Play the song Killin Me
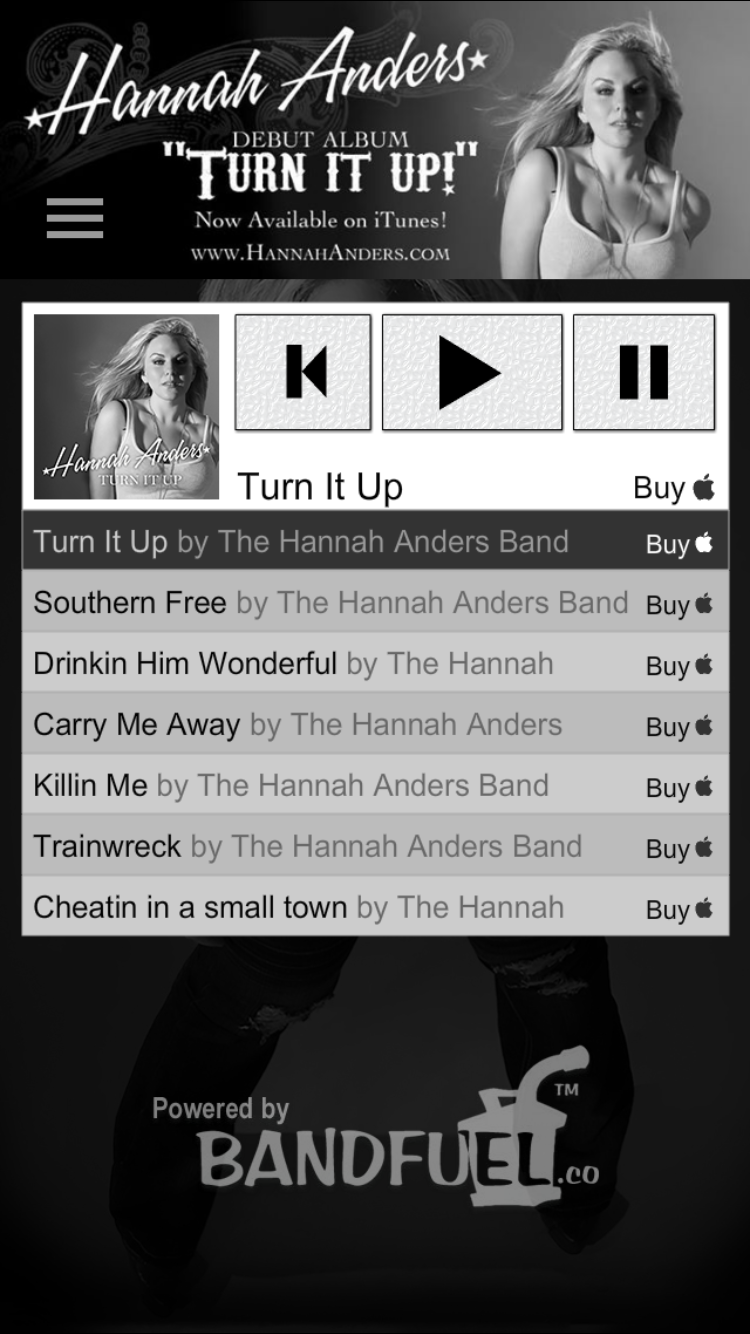 click(x=375, y=785)
